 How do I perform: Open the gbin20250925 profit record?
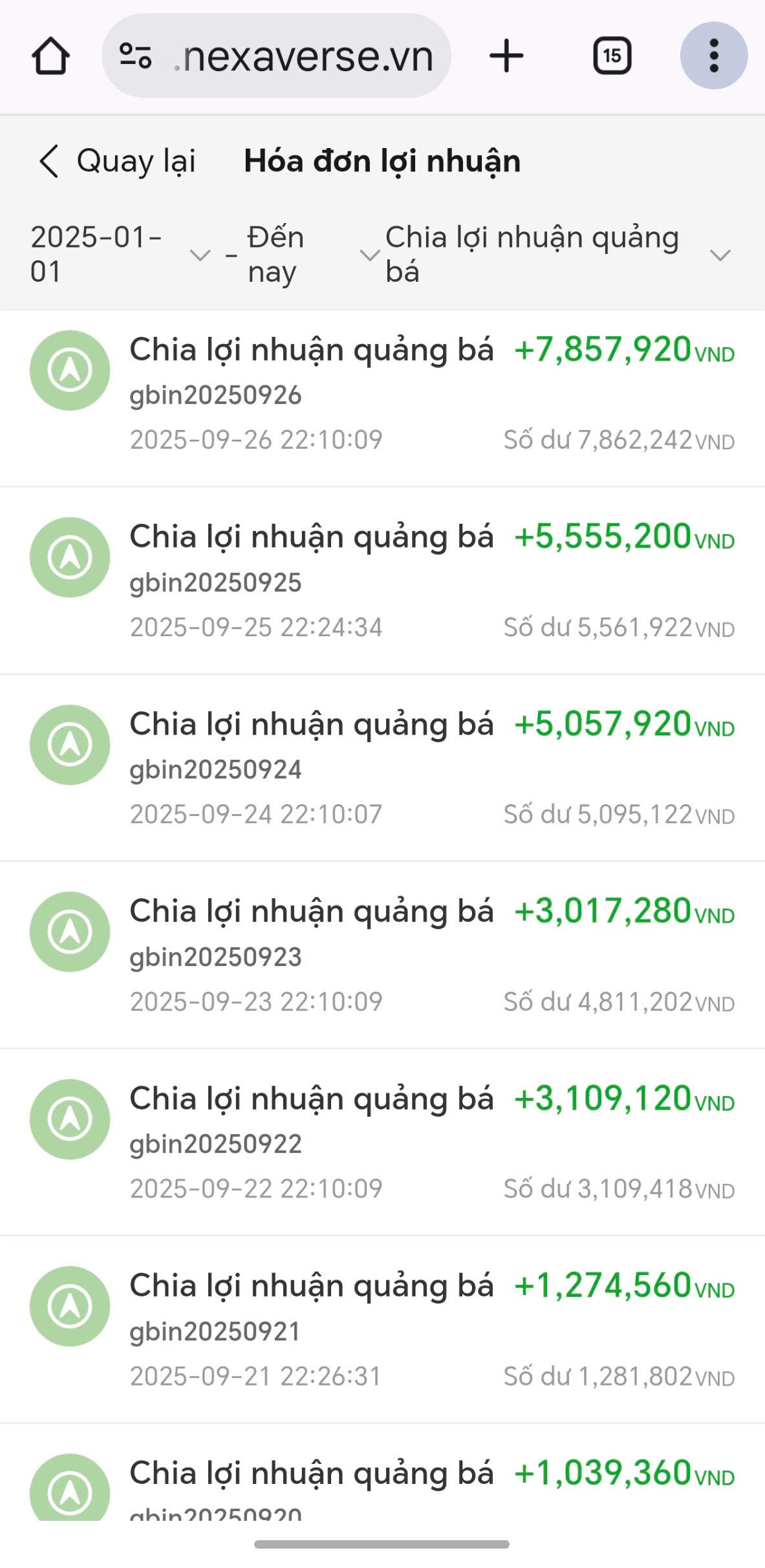point(382,582)
